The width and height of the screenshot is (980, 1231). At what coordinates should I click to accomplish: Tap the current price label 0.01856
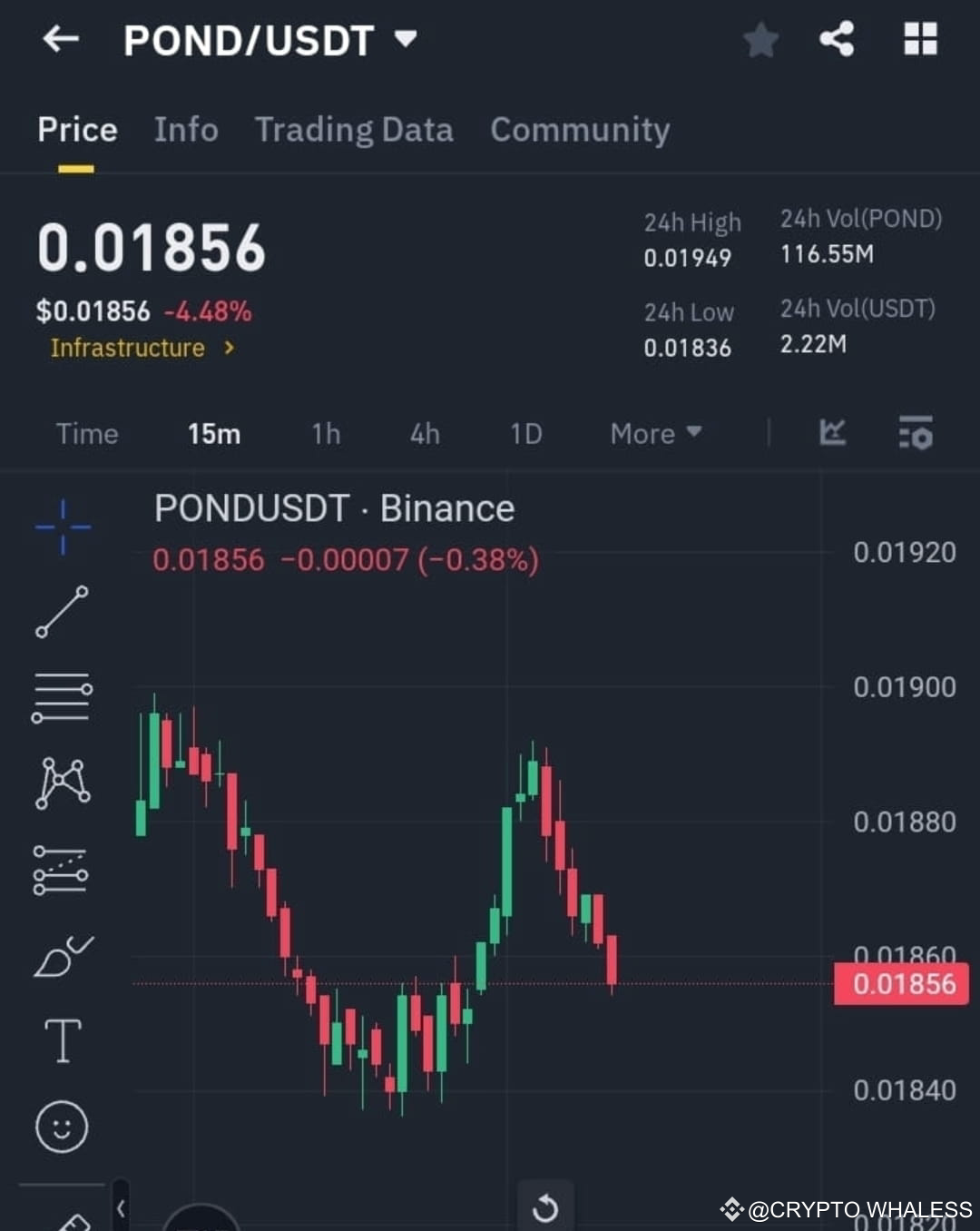tap(900, 984)
